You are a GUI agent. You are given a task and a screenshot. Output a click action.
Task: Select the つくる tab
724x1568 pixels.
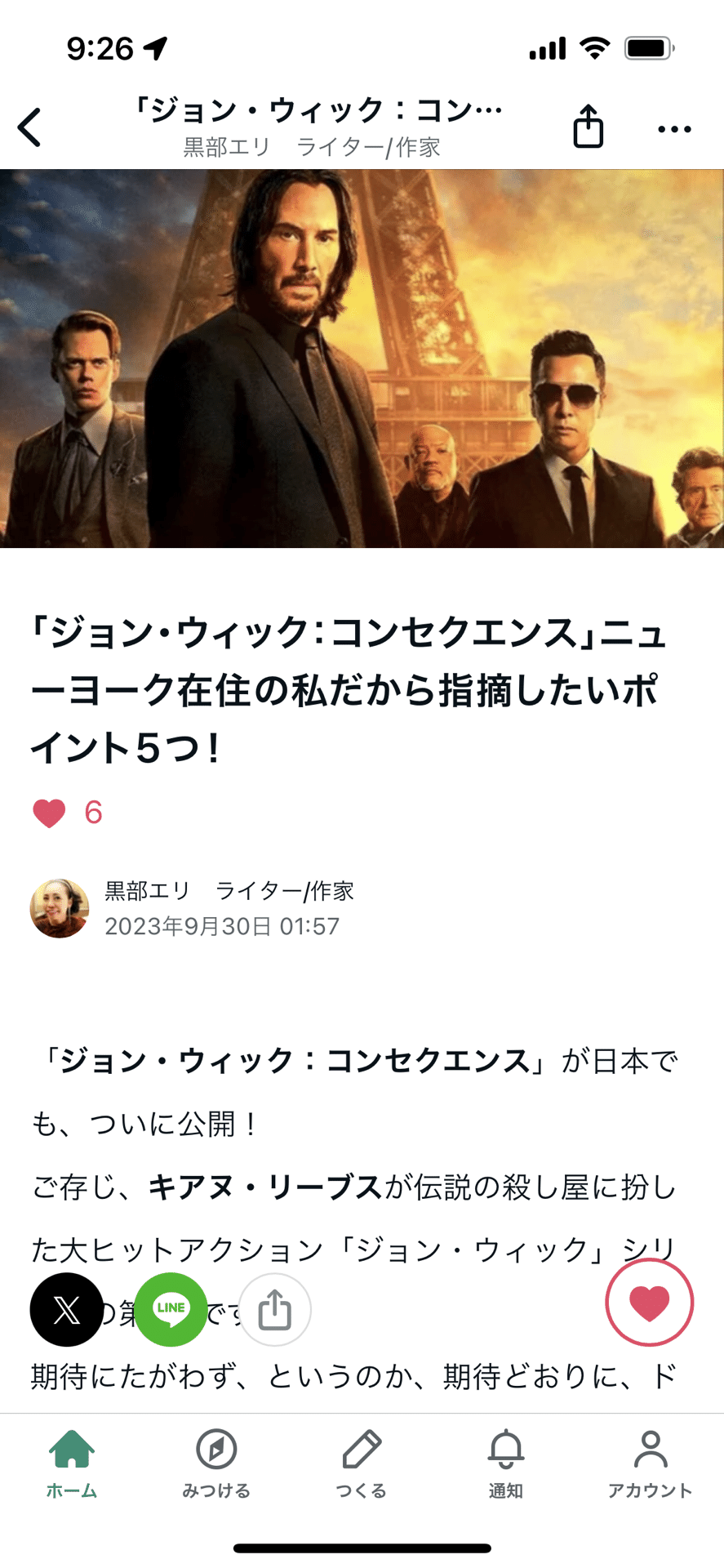click(362, 1464)
